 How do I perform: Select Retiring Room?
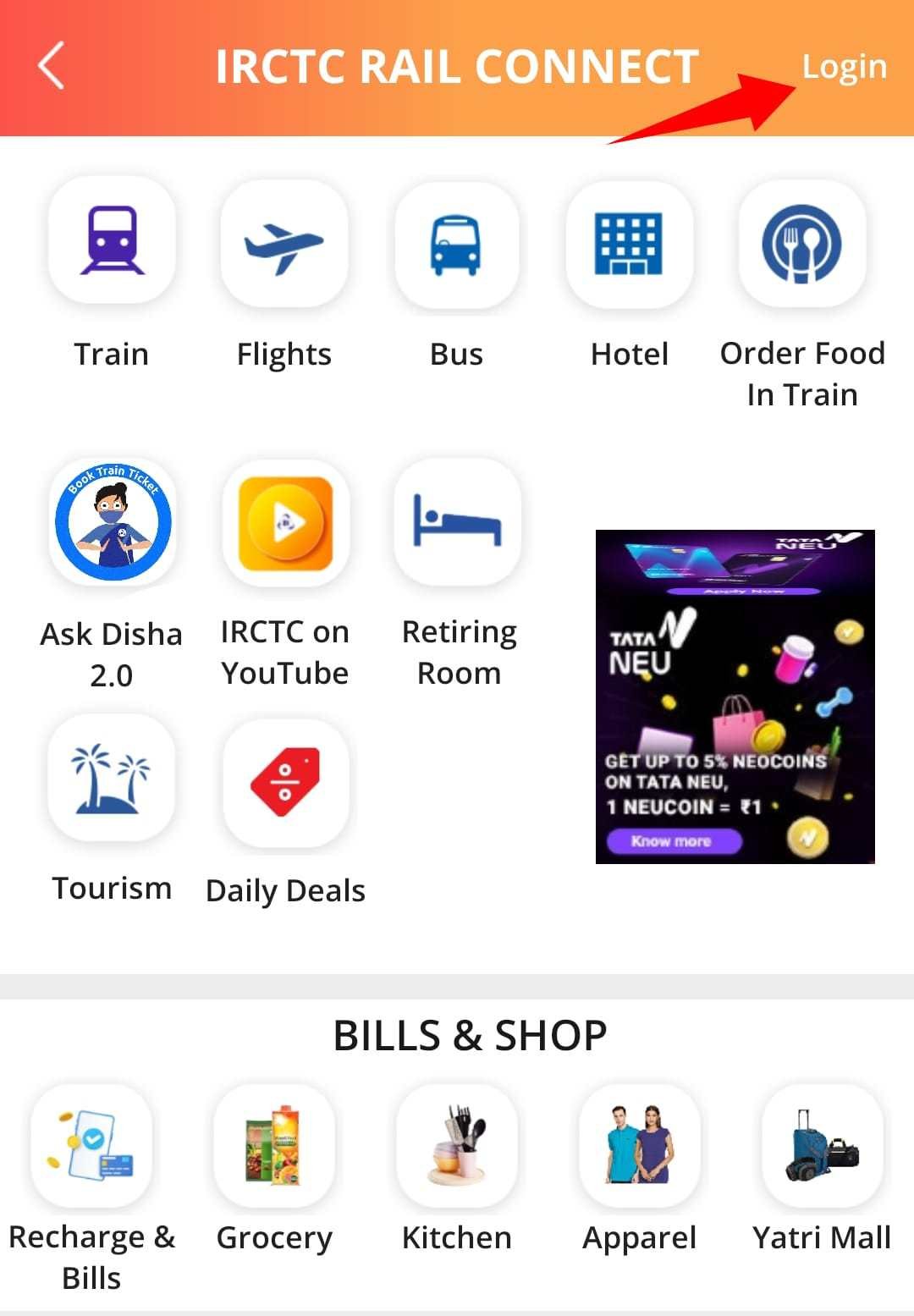(458, 522)
